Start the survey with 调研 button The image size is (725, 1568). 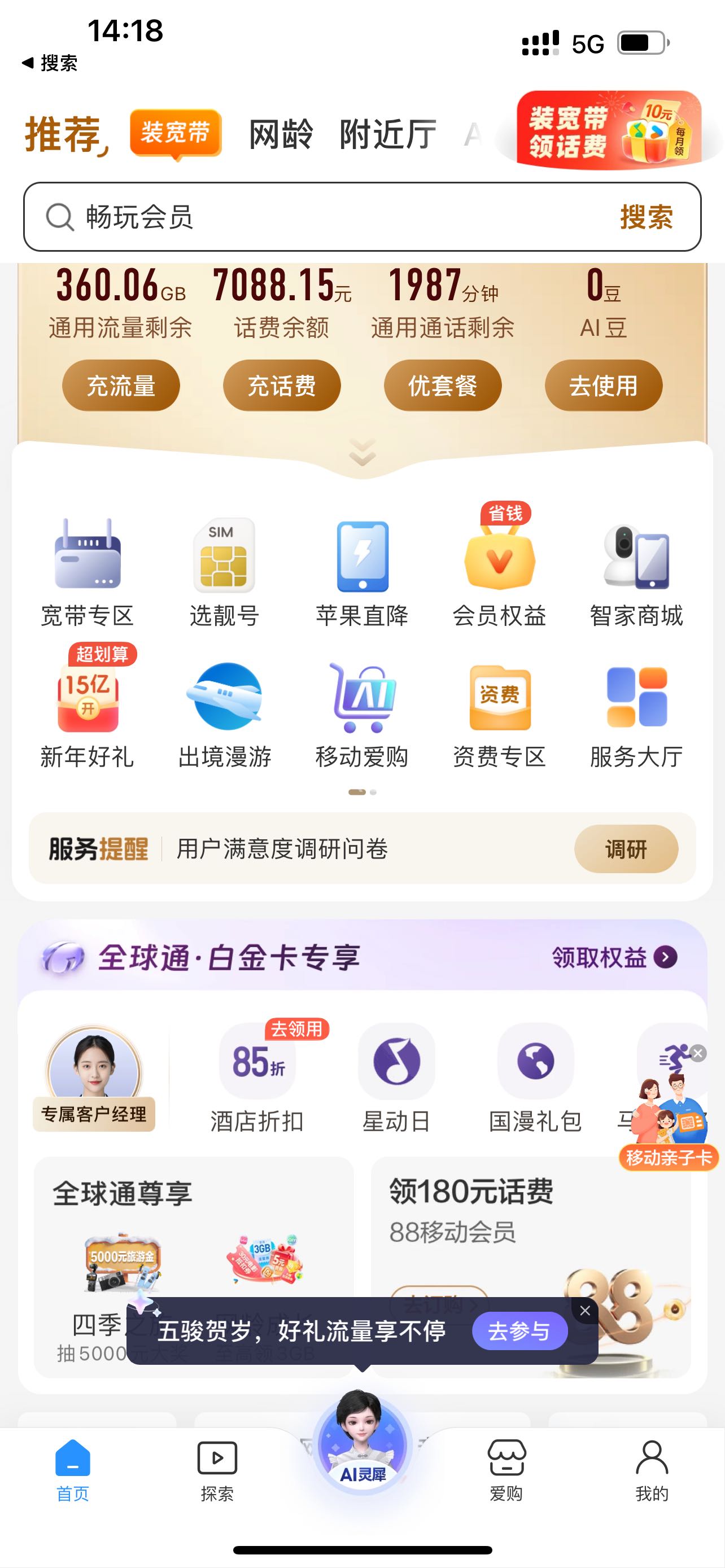(x=626, y=849)
